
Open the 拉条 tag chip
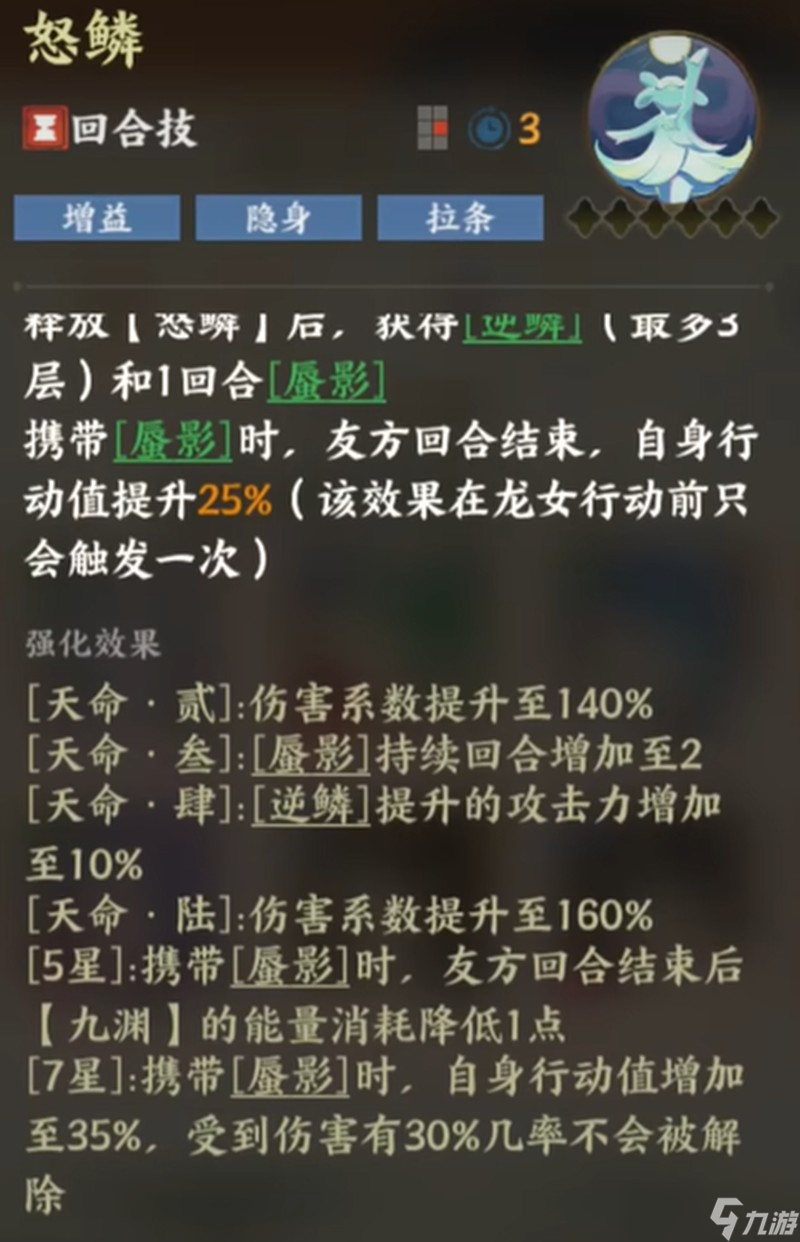click(x=460, y=218)
